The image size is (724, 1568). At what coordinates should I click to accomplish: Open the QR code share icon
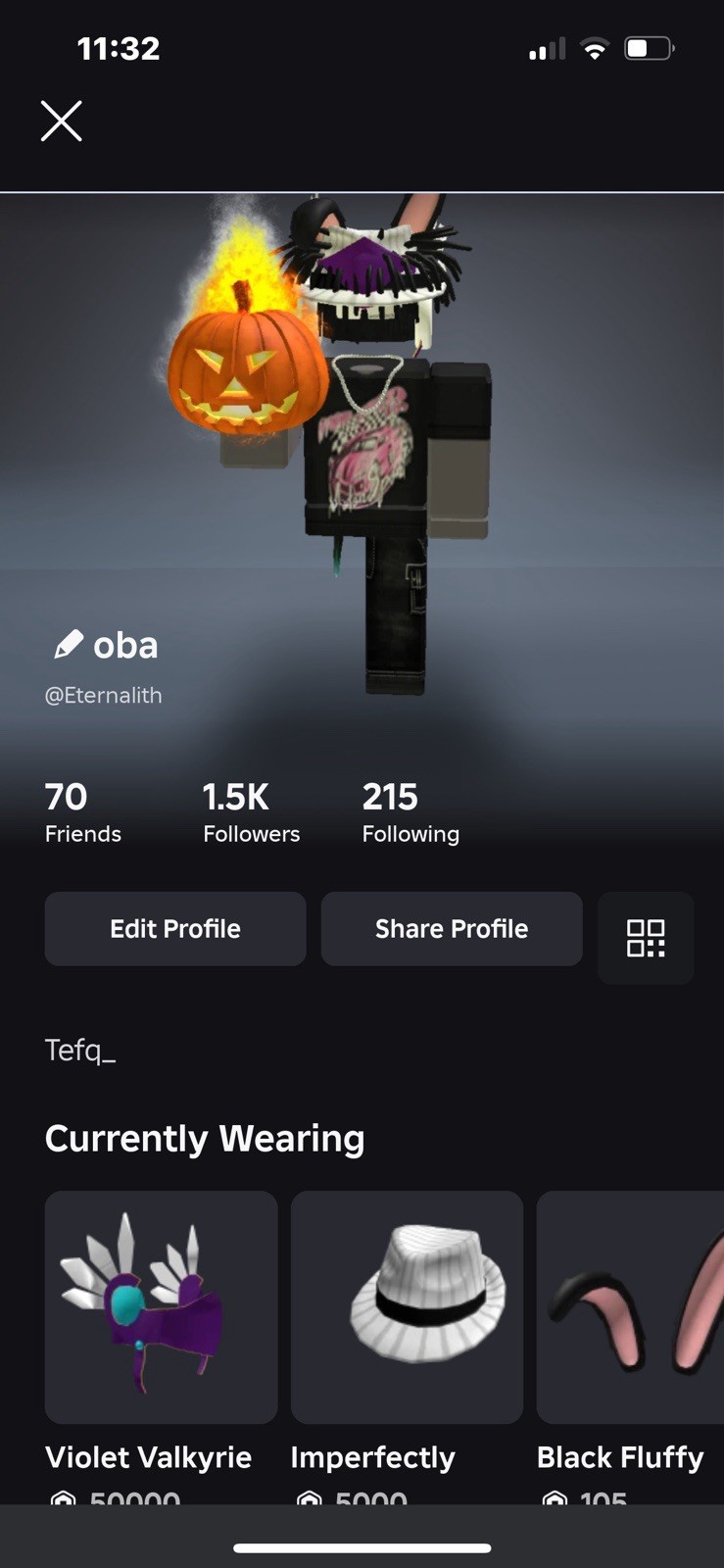646,938
